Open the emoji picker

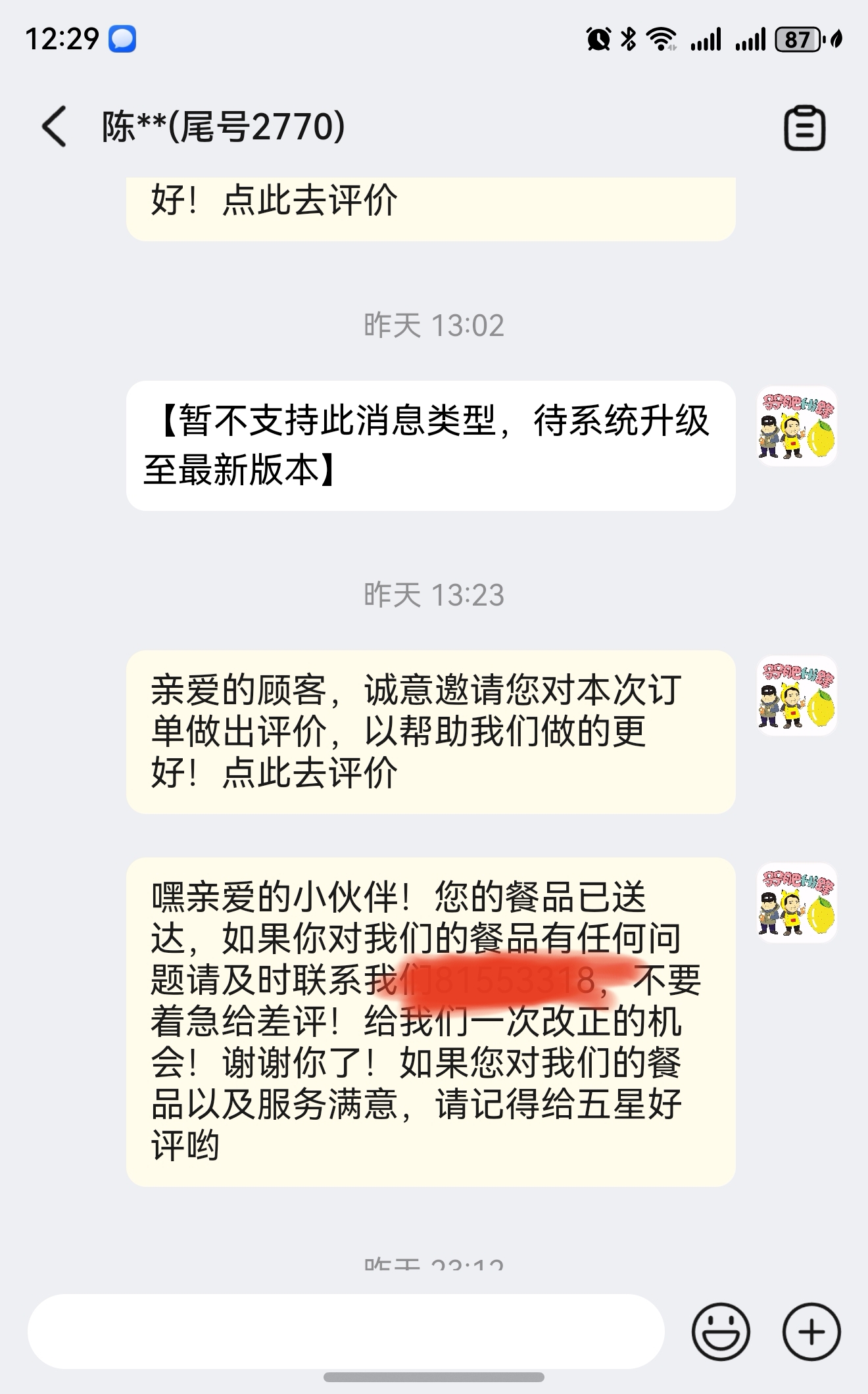coord(721,1332)
